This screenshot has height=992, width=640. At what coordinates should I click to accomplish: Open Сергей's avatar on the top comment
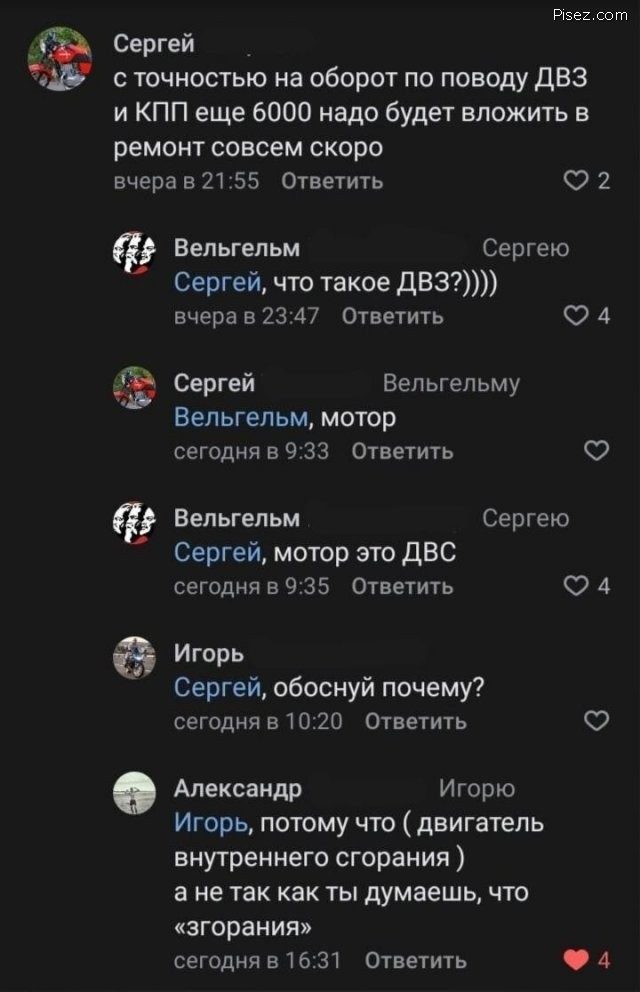pos(58,58)
